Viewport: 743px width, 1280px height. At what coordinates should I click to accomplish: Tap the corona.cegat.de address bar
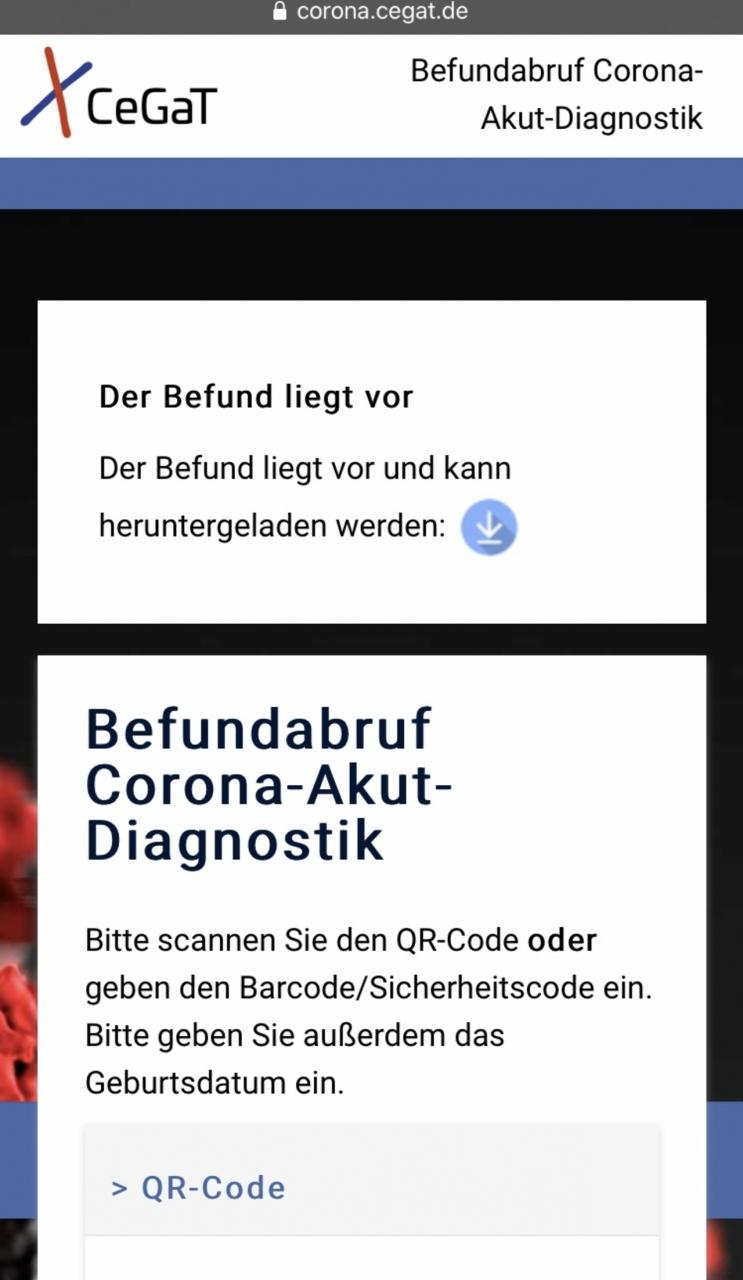click(371, 13)
